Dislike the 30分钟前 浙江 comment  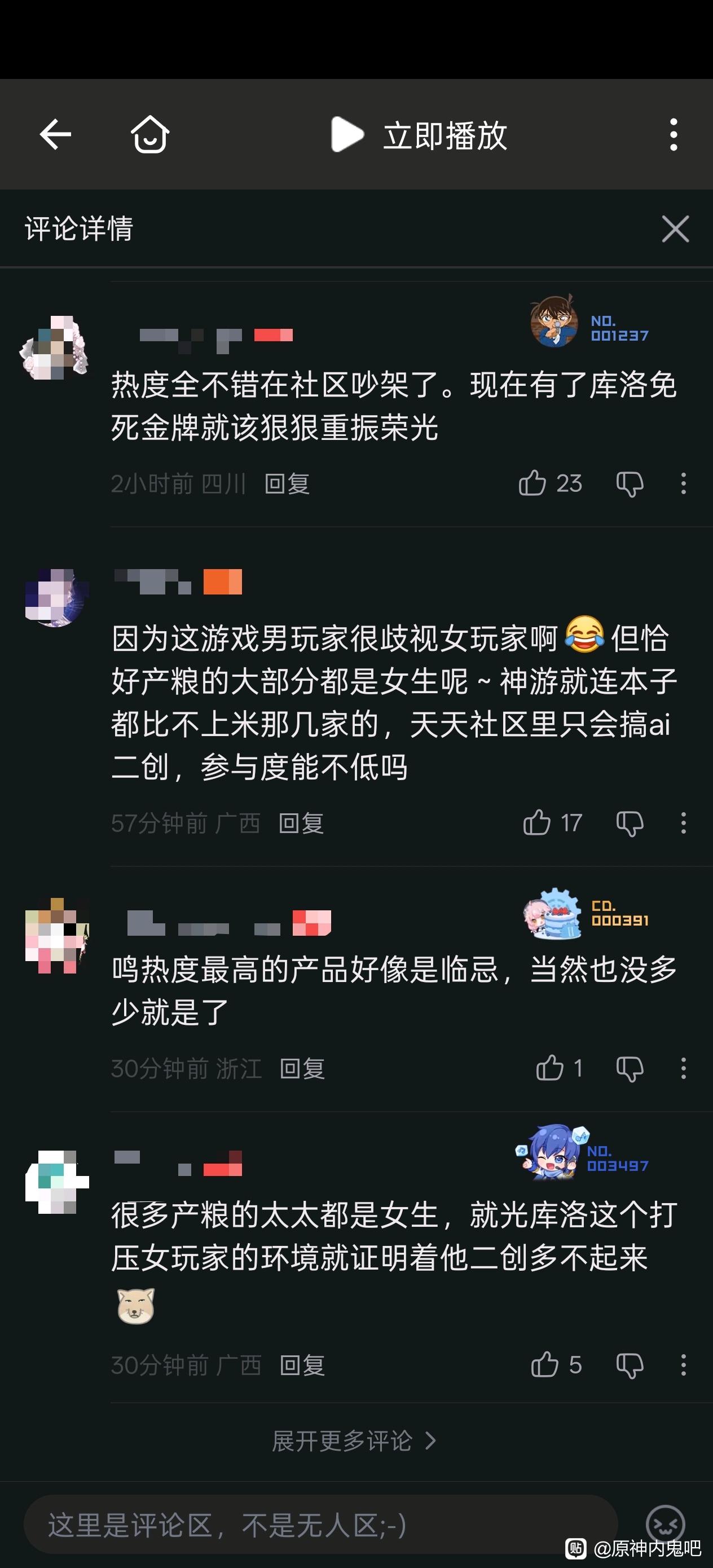click(630, 1069)
